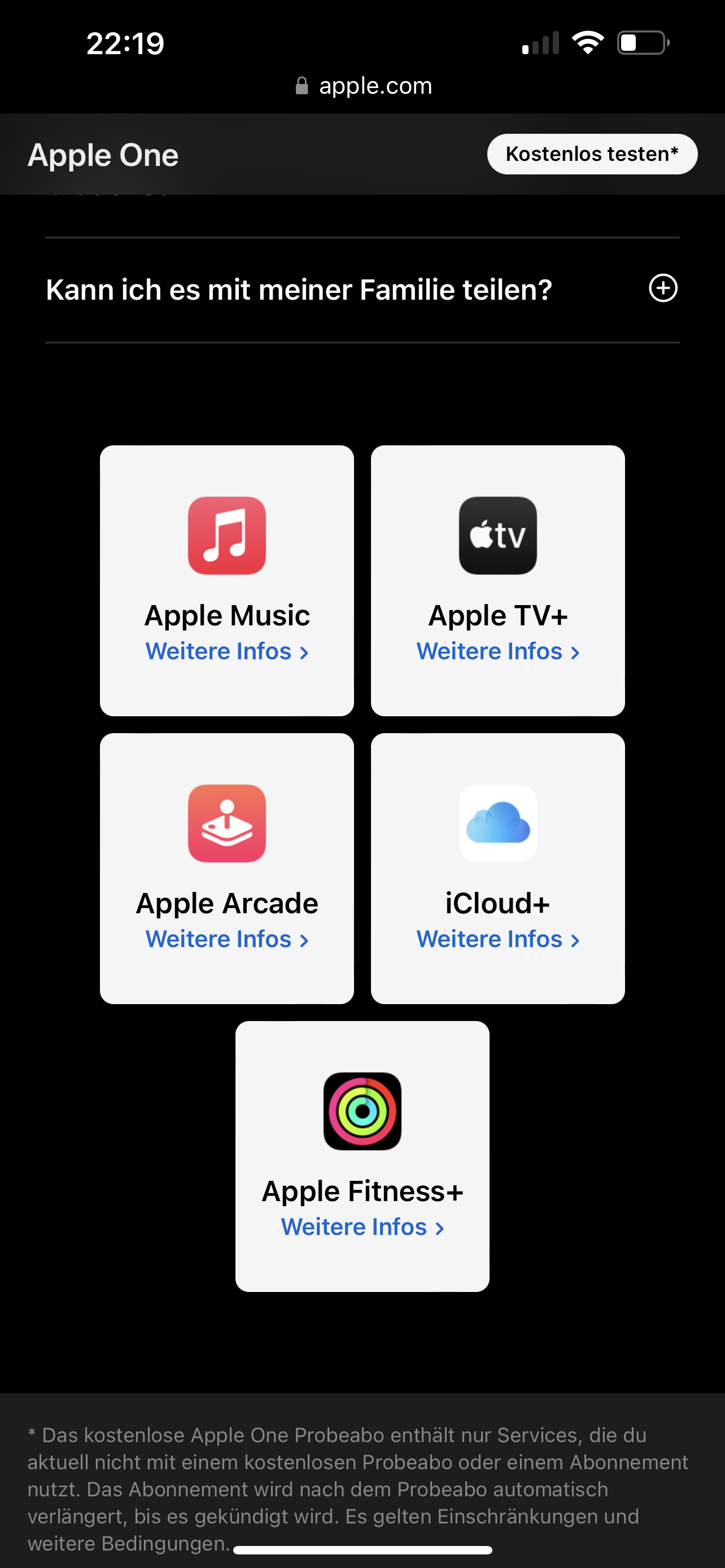The width and height of the screenshot is (725, 1568).
Task: Tap the Kostenlos testen button
Action: (x=592, y=154)
